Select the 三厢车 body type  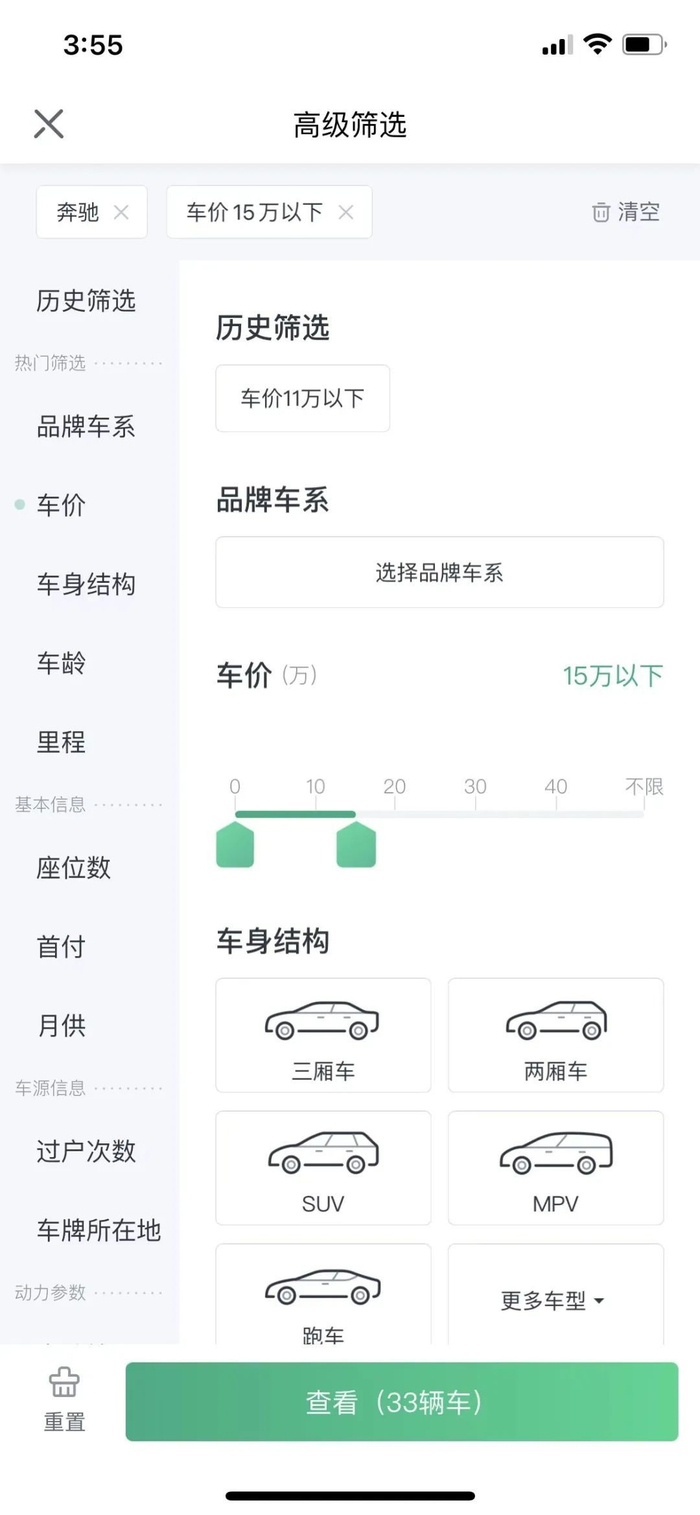pyautogui.click(x=323, y=1035)
